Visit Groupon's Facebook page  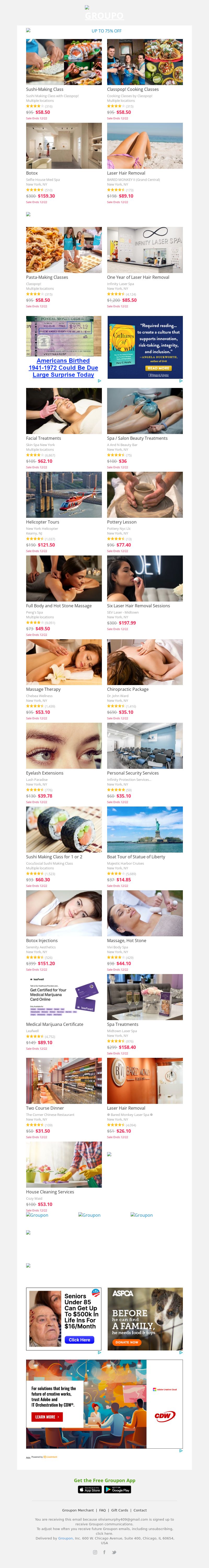104,1552
